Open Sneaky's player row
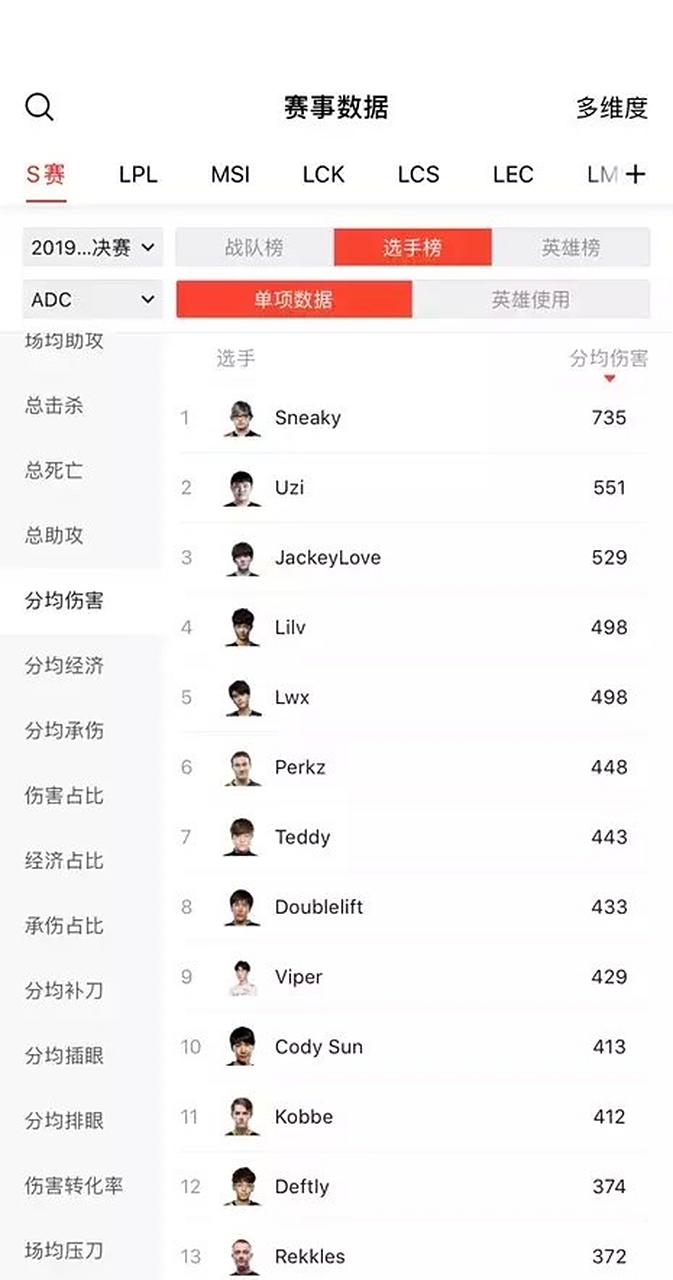673x1280 pixels. pos(413,417)
